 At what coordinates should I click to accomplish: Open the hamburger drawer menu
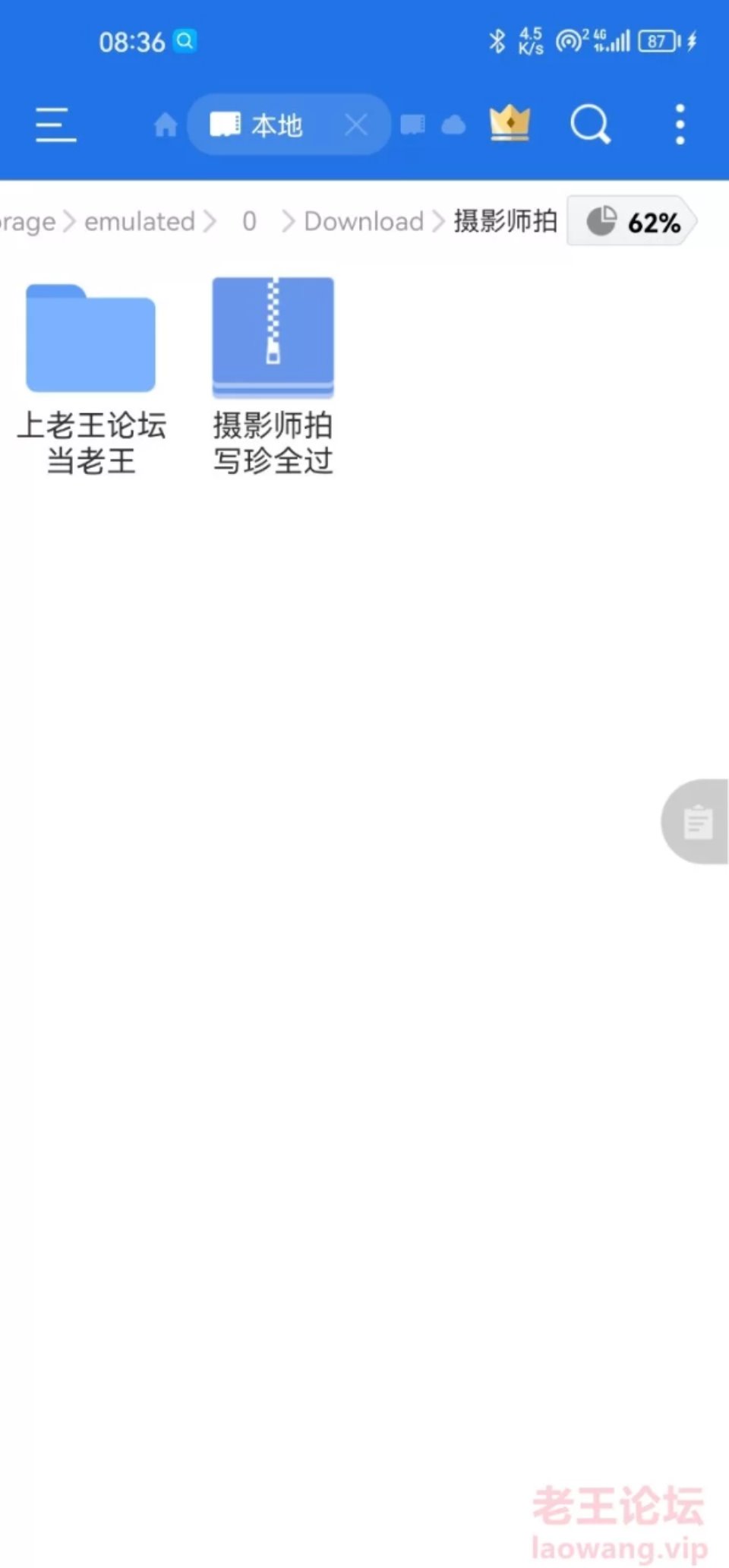55,125
